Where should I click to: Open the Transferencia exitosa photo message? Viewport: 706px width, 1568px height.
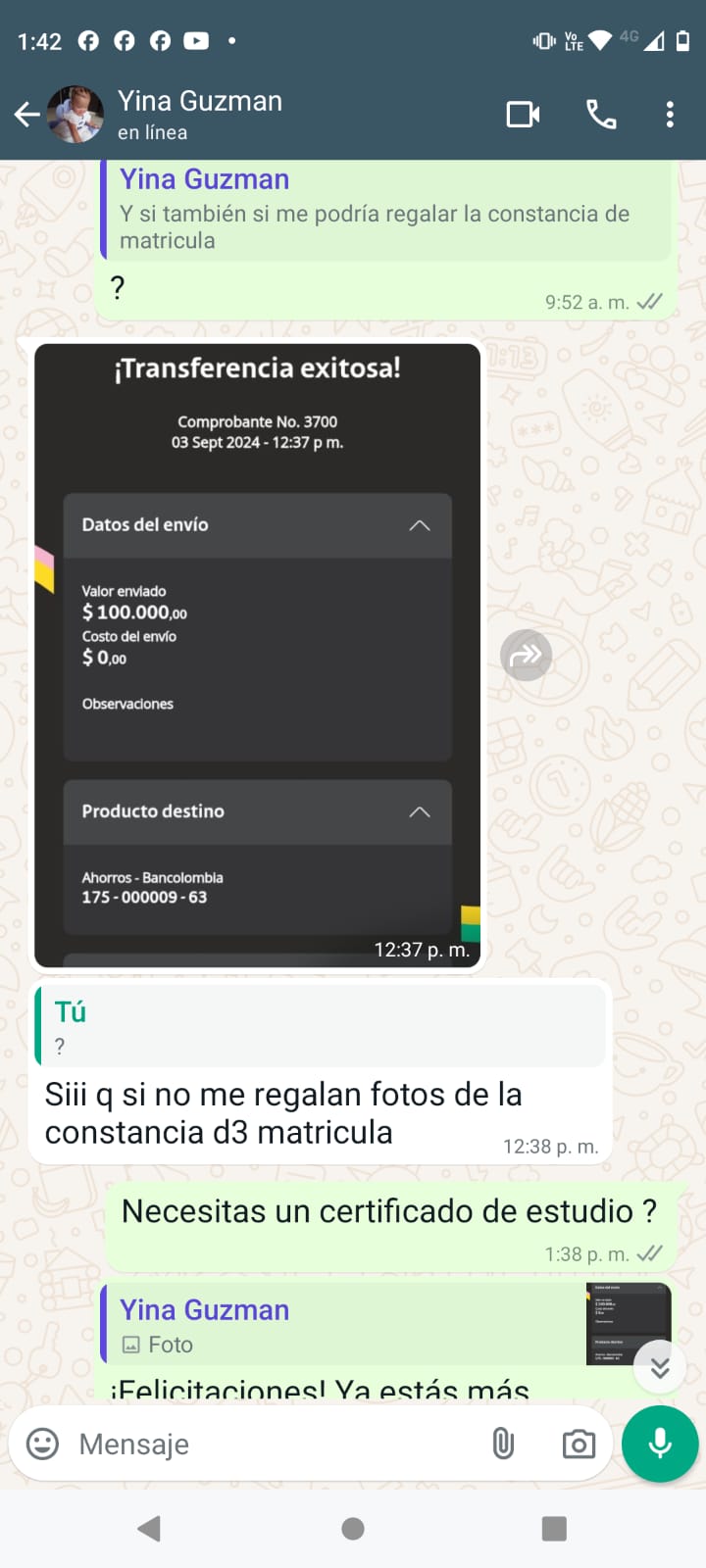pos(257,655)
